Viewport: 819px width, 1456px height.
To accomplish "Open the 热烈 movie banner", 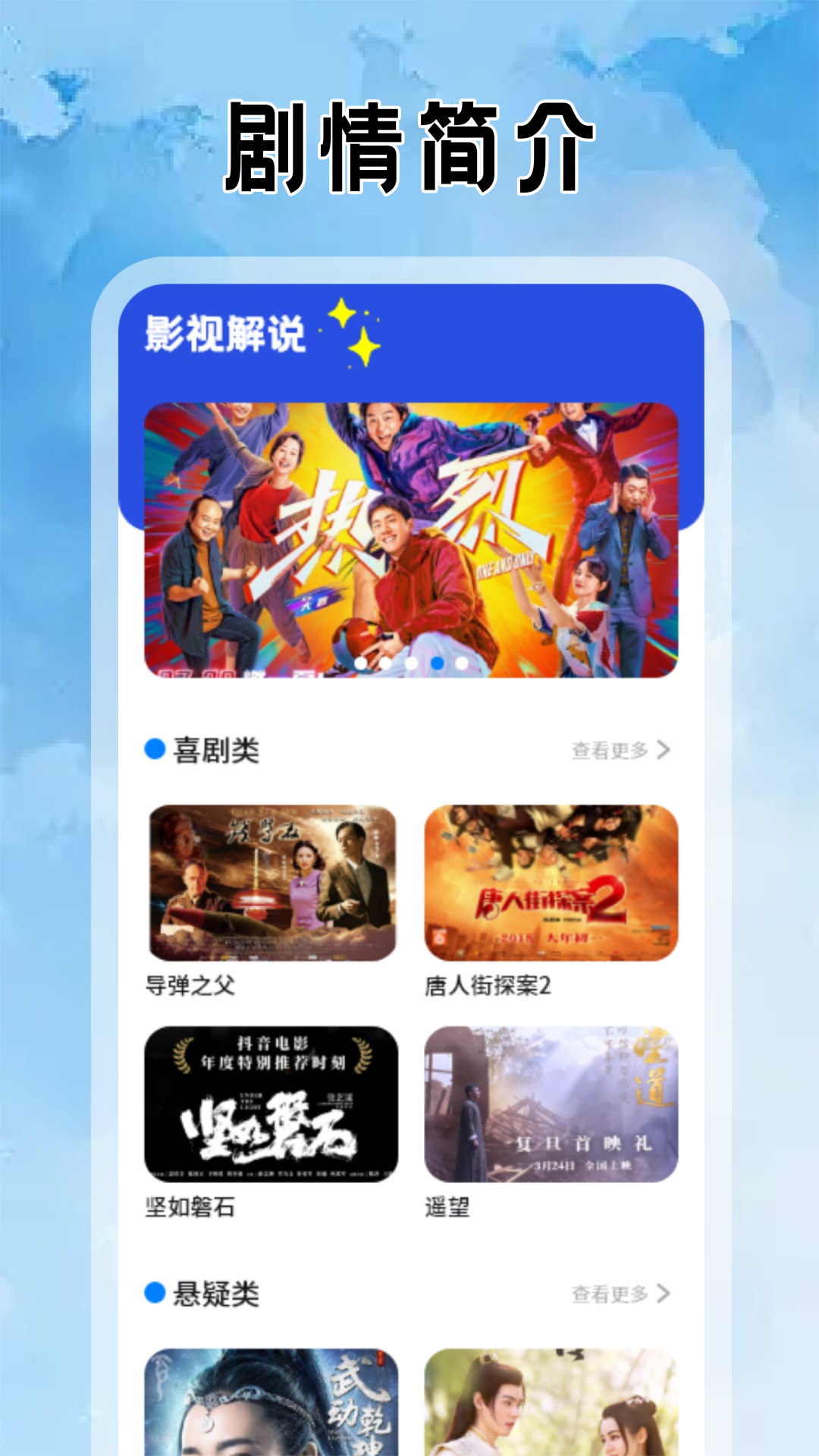I will [409, 538].
